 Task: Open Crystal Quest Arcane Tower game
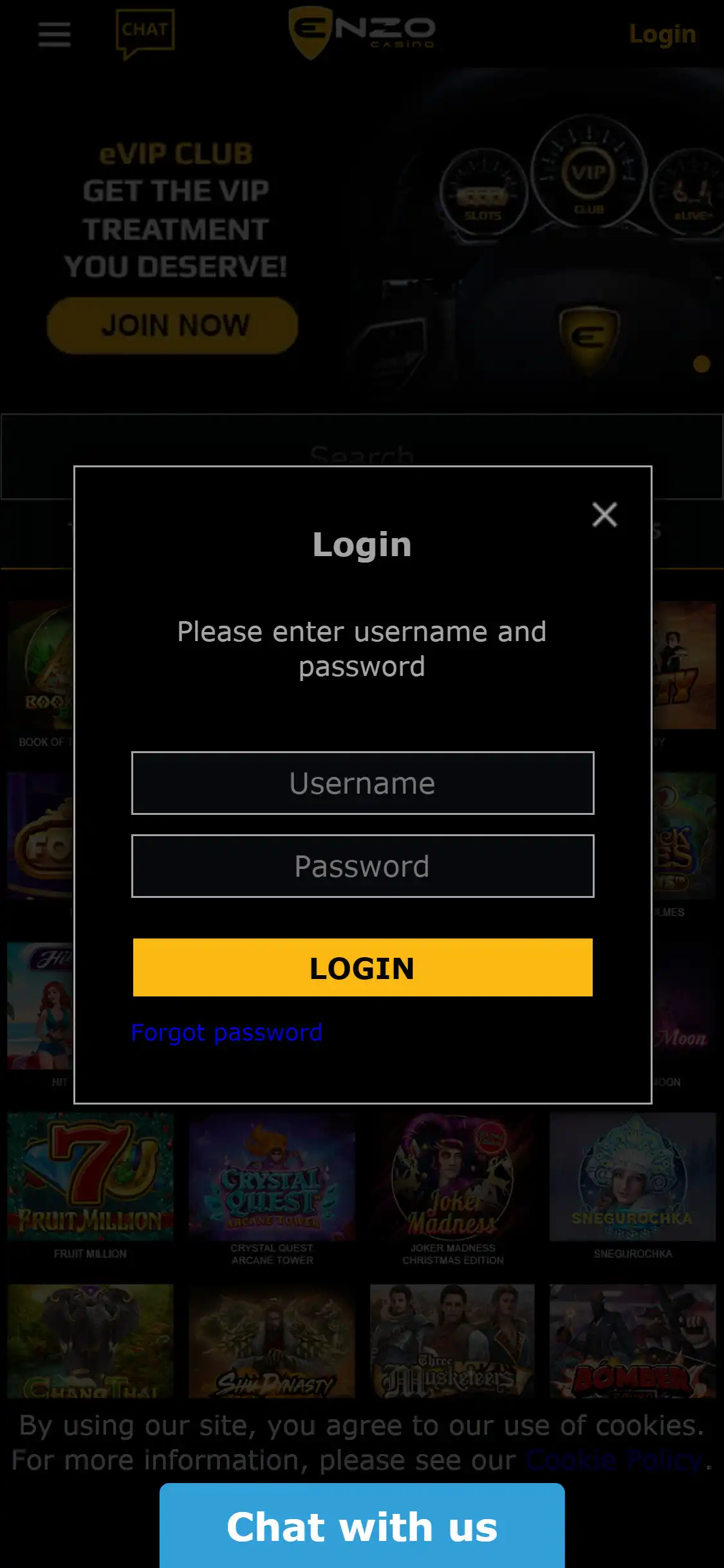pos(272,1177)
